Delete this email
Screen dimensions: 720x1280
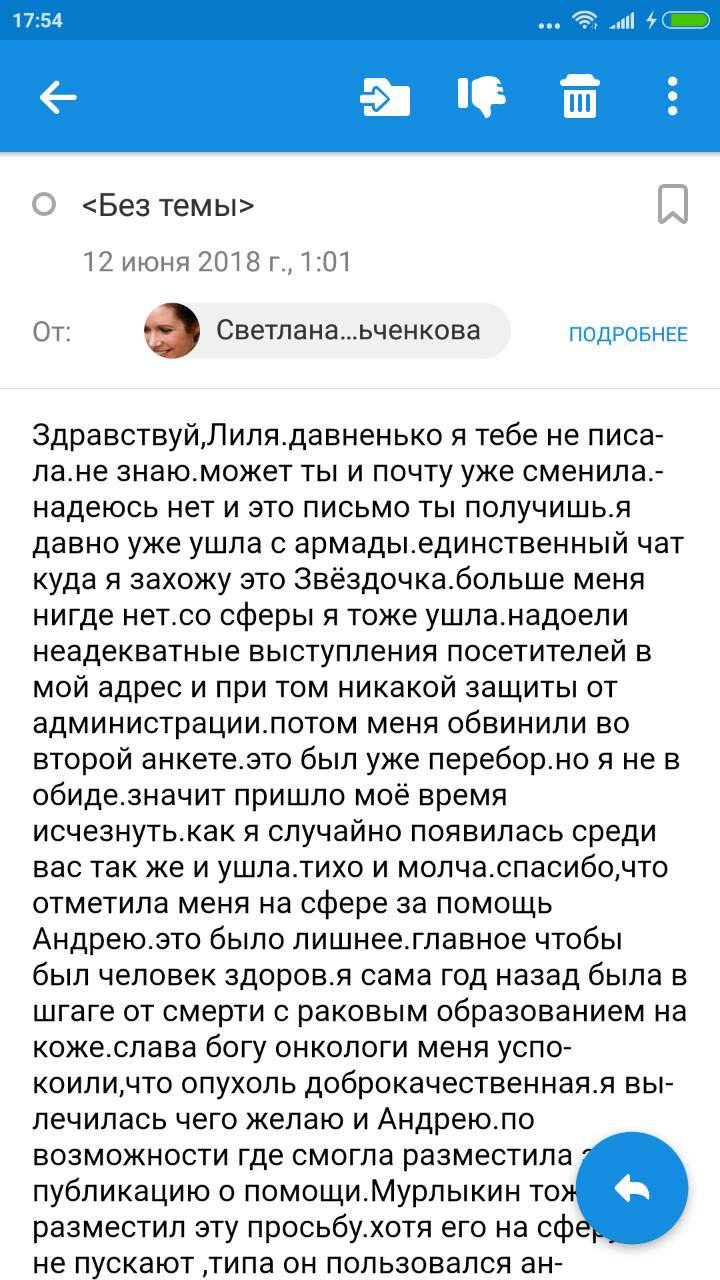point(579,97)
